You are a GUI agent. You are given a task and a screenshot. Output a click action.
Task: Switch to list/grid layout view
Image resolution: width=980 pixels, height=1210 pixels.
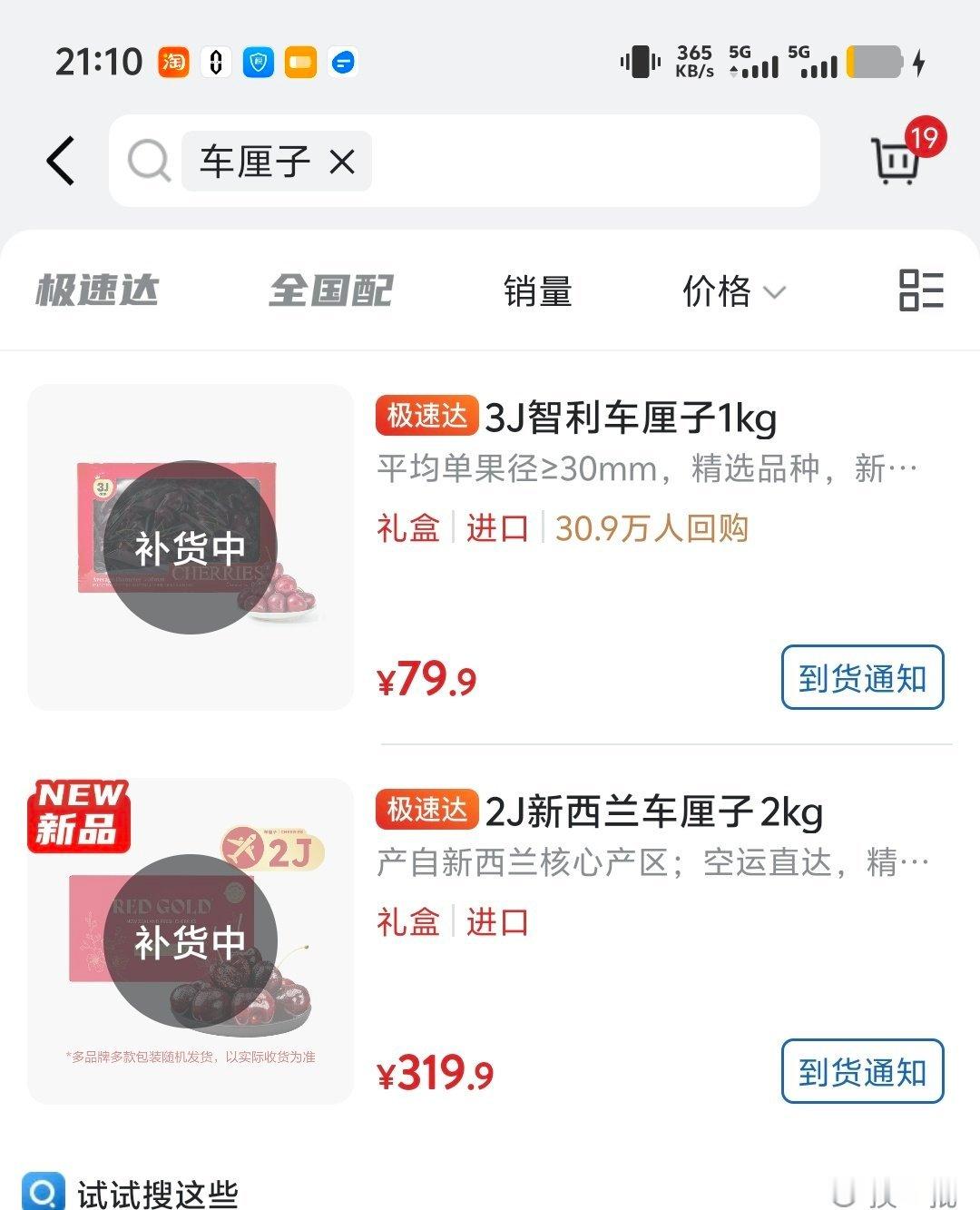click(x=920, y=291)
